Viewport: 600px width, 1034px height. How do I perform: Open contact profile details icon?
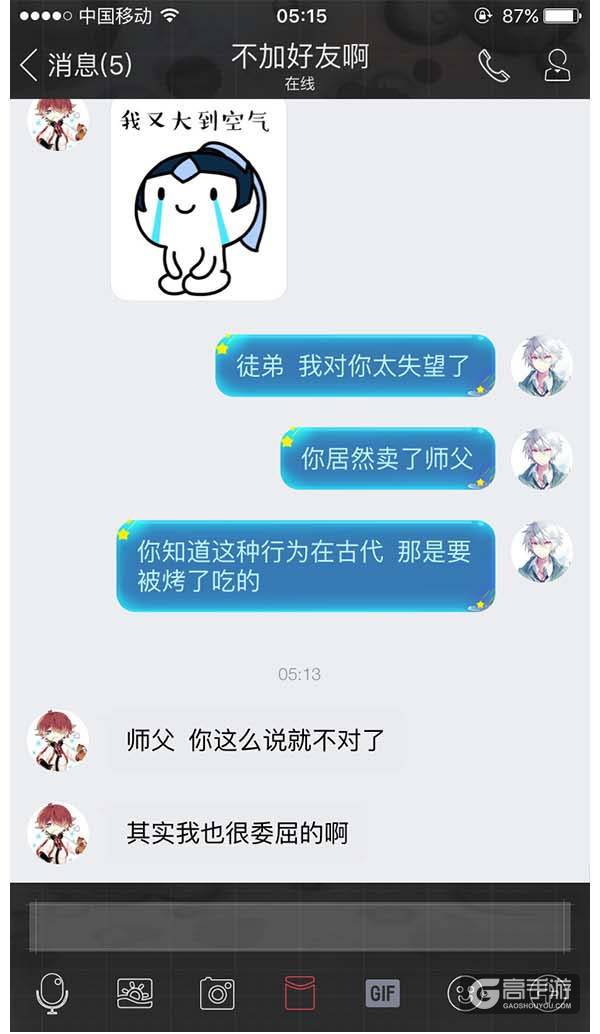(557, 66)
